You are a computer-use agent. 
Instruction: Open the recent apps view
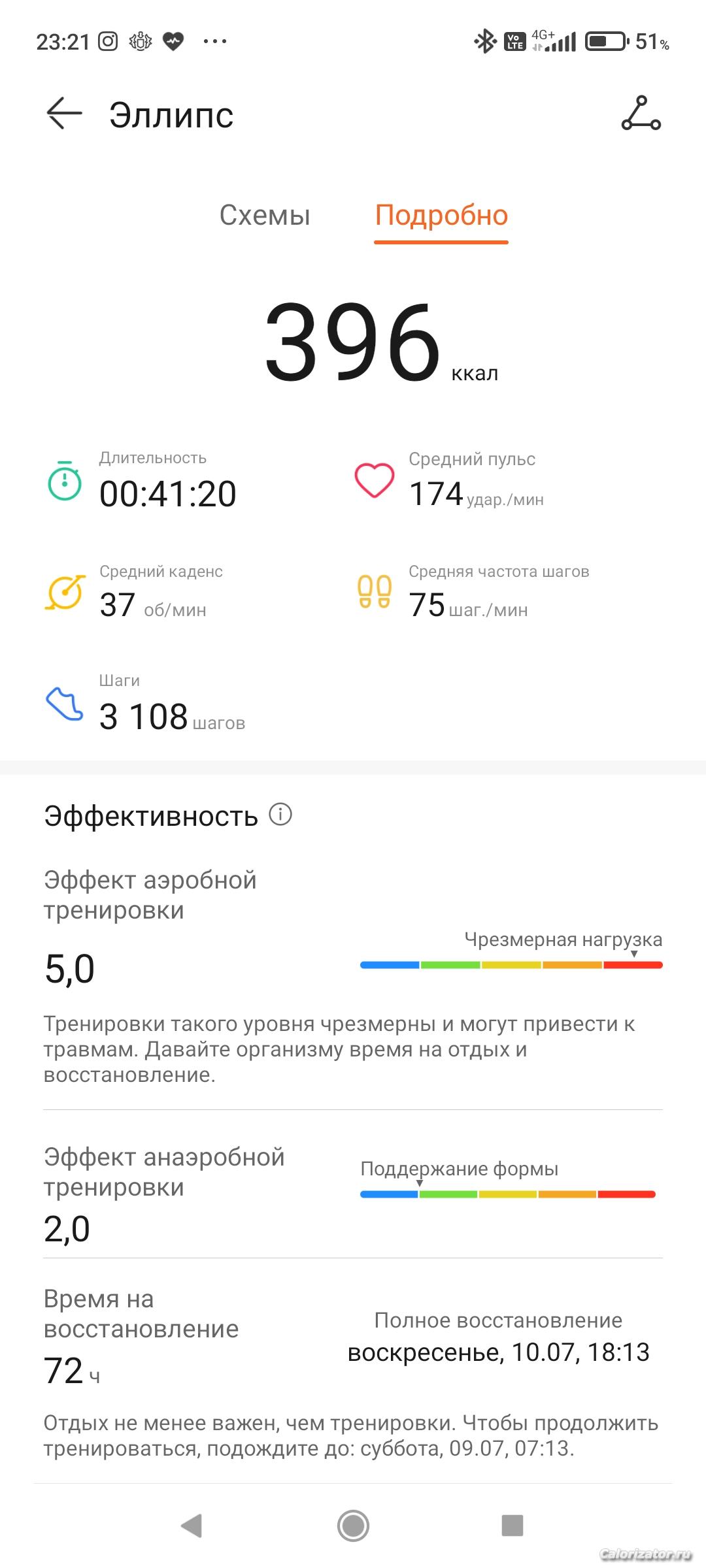[512, 1526]
